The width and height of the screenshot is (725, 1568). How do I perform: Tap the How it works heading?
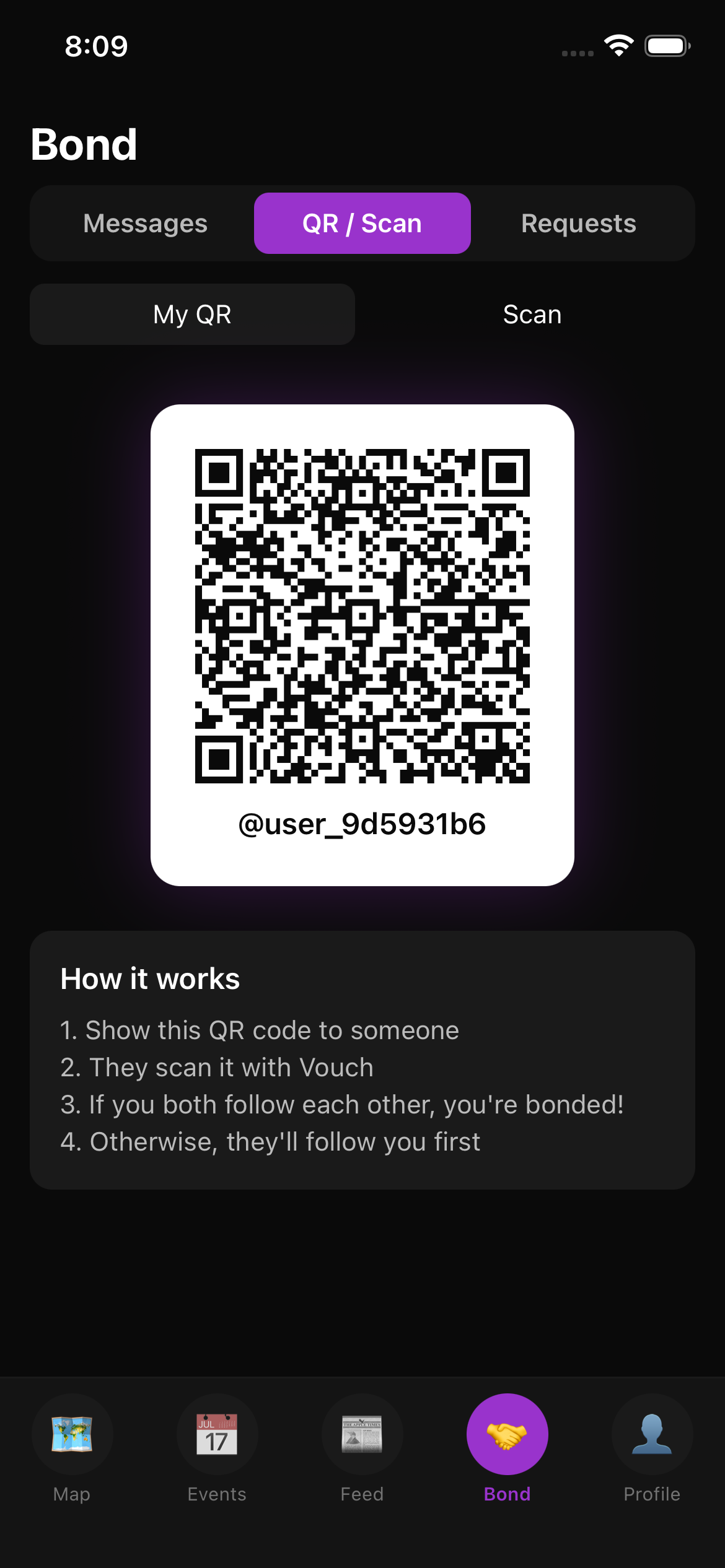coord(150,978)
